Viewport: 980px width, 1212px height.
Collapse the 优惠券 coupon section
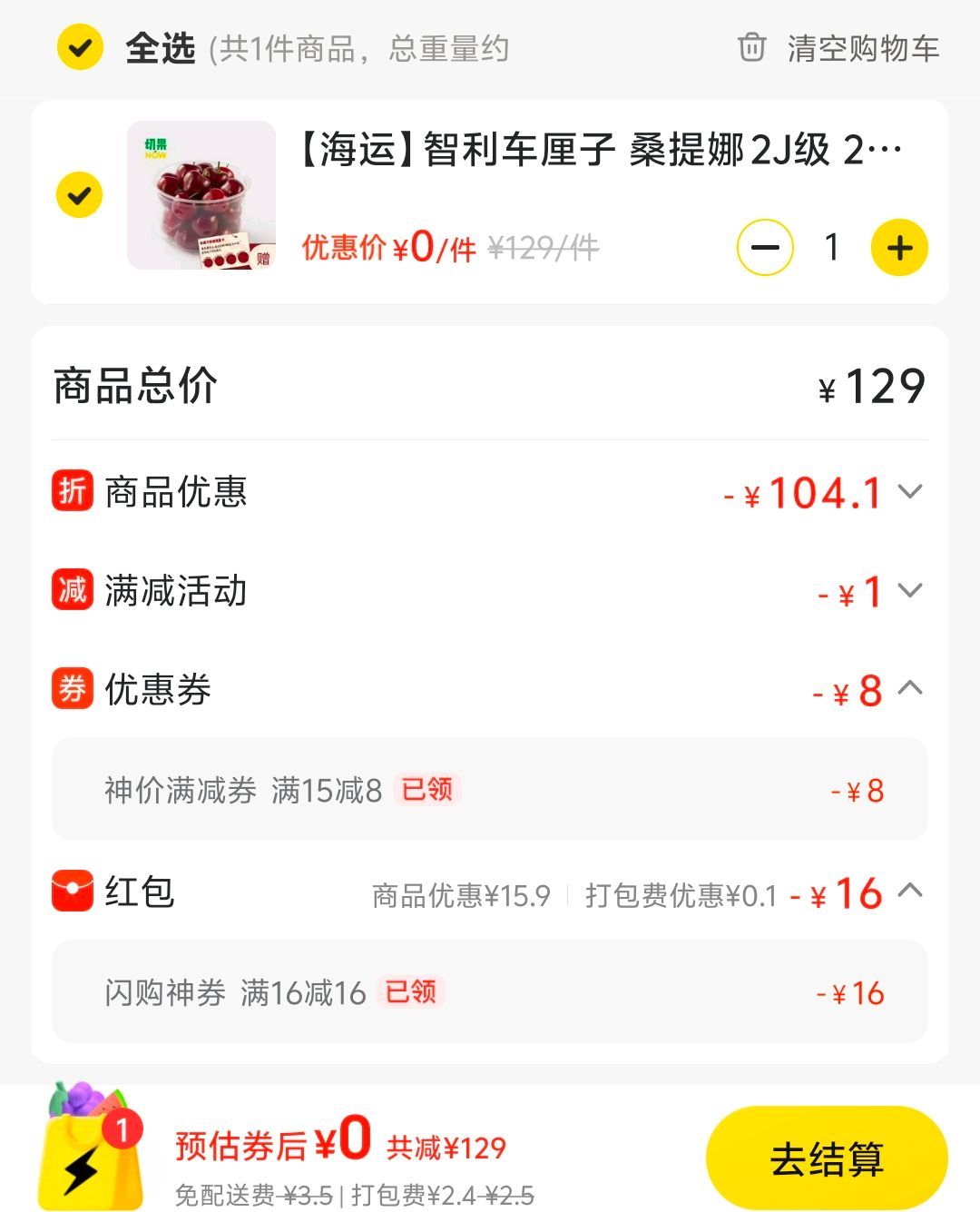click(909, 688)
